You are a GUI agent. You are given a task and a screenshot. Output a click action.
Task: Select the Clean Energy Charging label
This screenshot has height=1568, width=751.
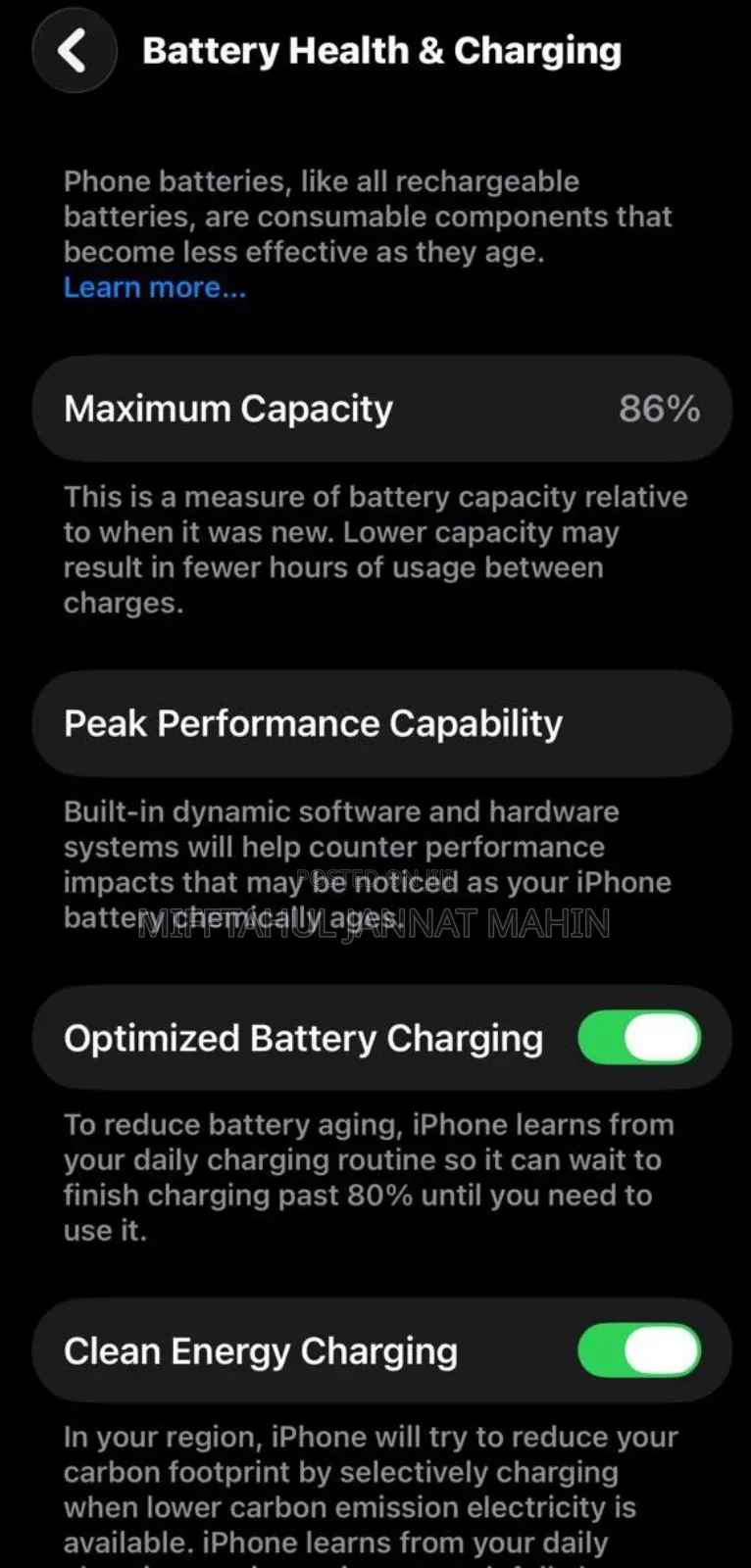[261, 1350]
